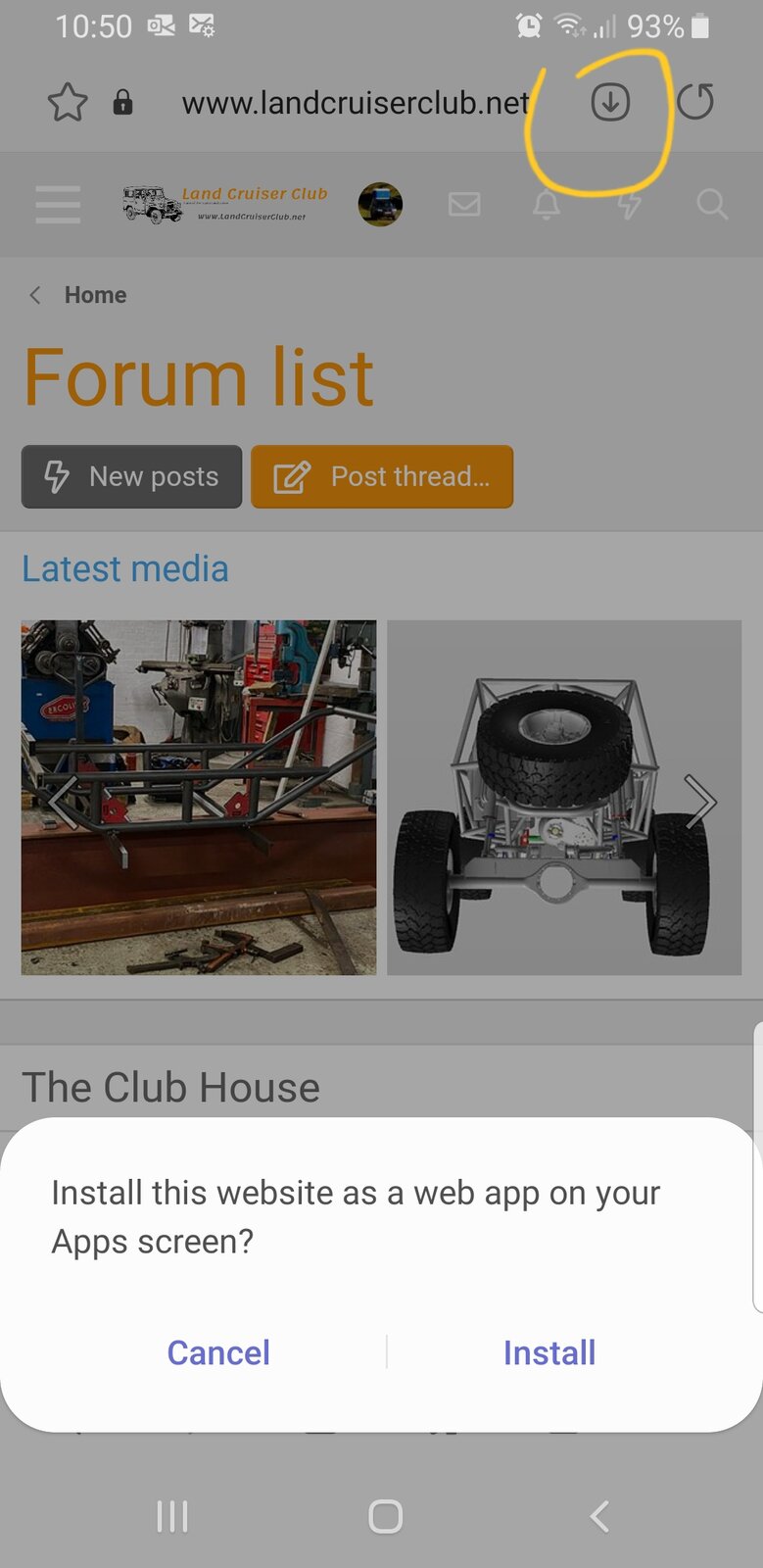Open the user profile avatar

[x=380, y=204]
